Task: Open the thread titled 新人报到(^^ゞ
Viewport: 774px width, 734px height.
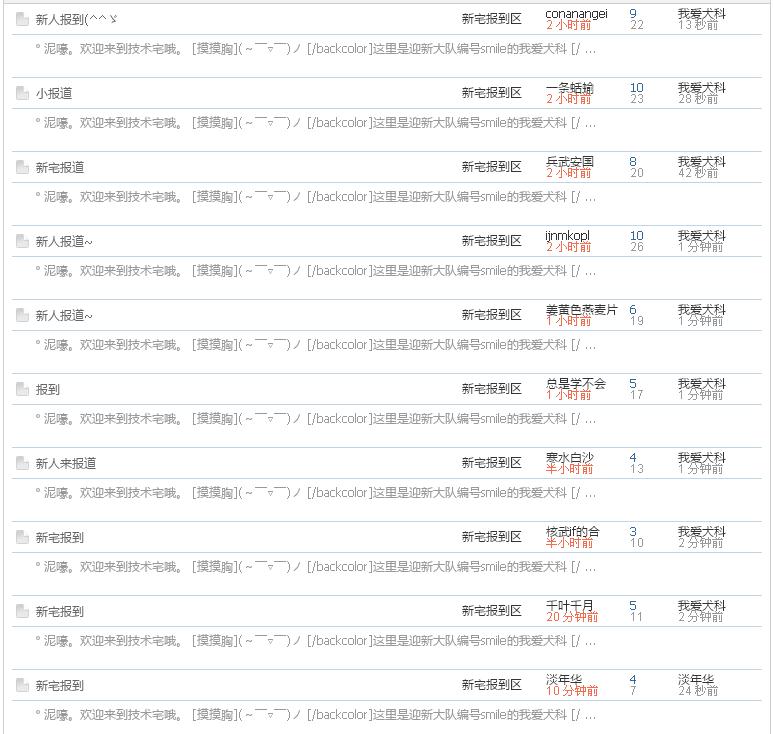Action: click(77, 19)
